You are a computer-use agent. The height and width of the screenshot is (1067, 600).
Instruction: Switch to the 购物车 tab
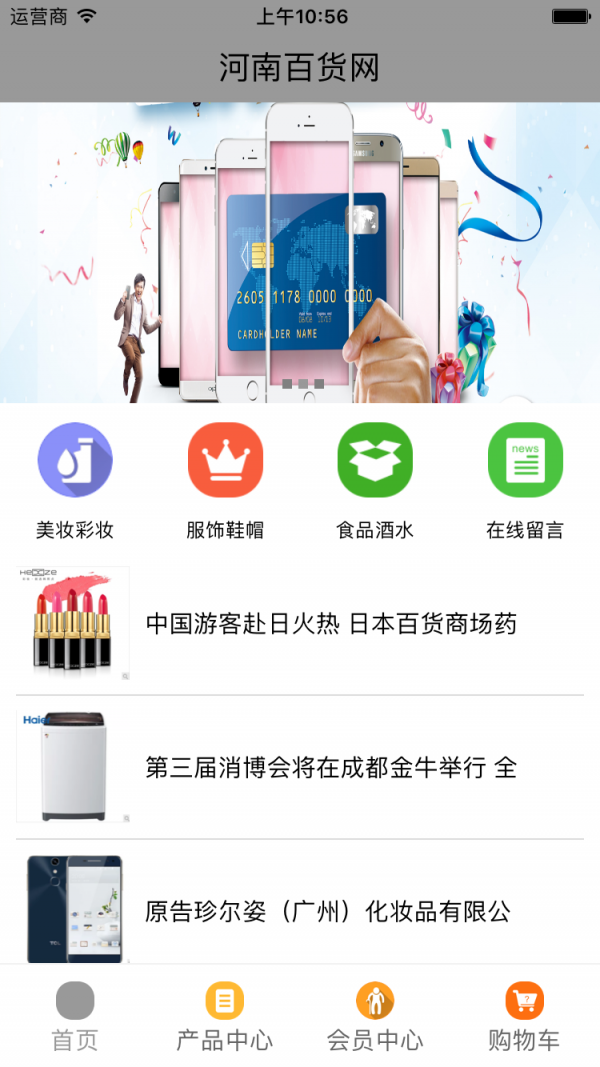coord(524,1015)
